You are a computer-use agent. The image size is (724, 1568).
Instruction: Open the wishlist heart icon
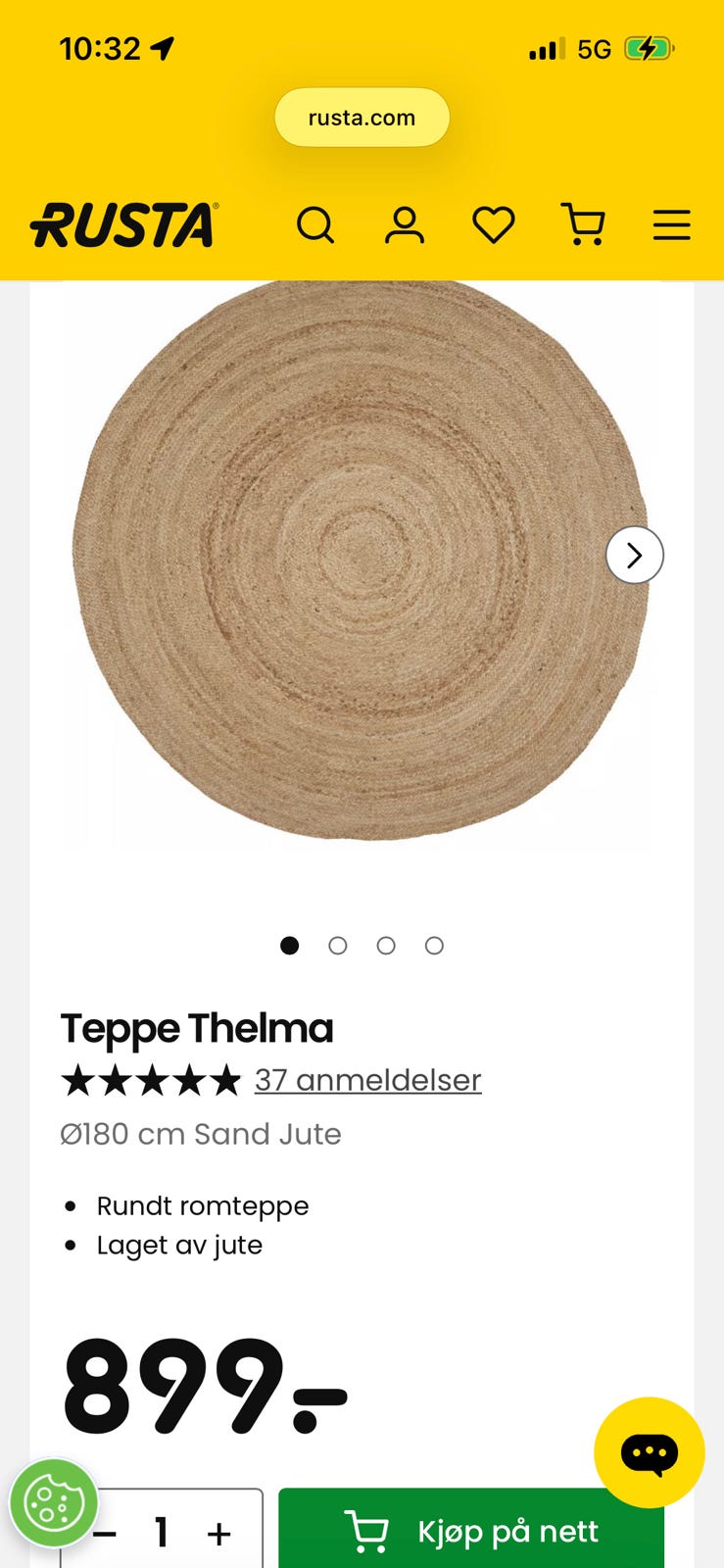[494, 225]
